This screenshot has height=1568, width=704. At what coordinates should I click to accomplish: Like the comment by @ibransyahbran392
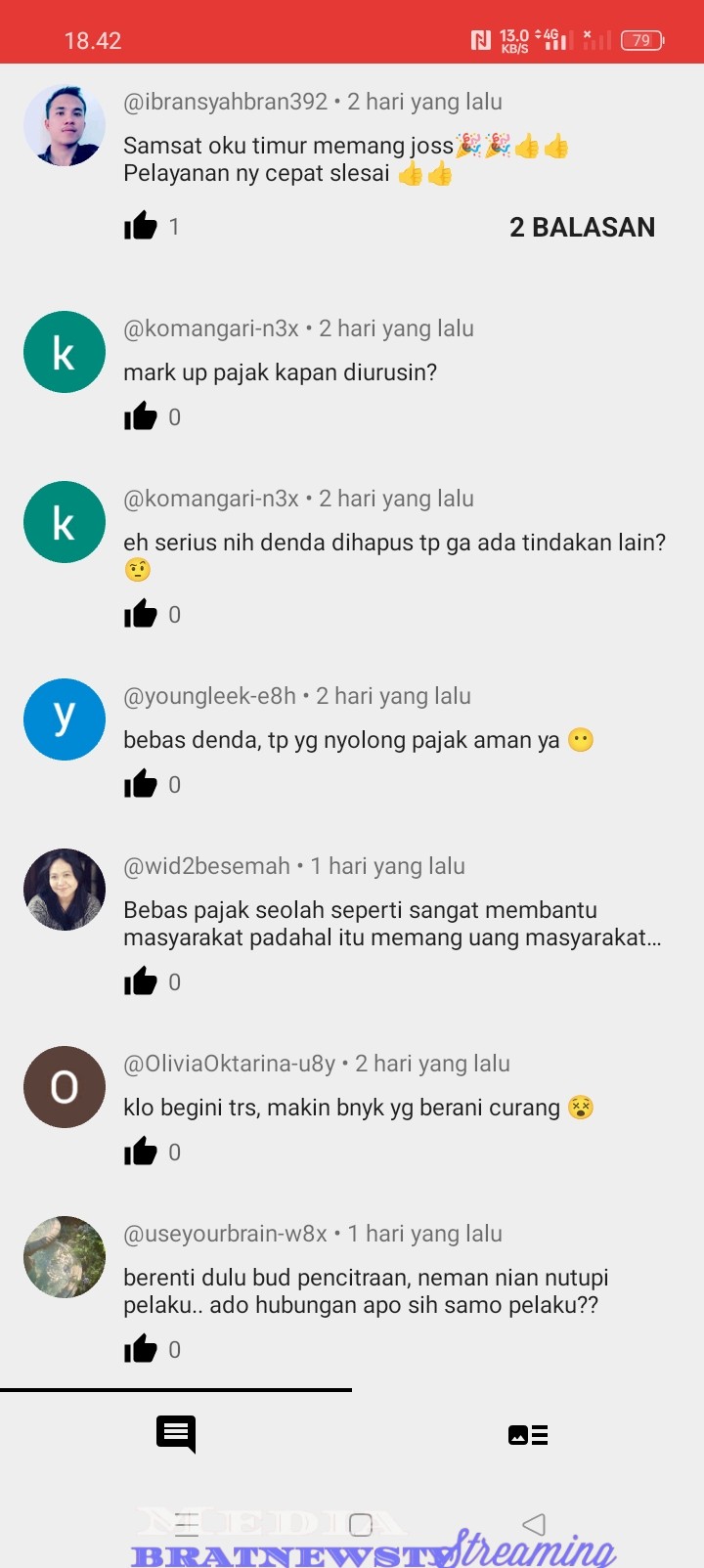click(x=141, y=227)
